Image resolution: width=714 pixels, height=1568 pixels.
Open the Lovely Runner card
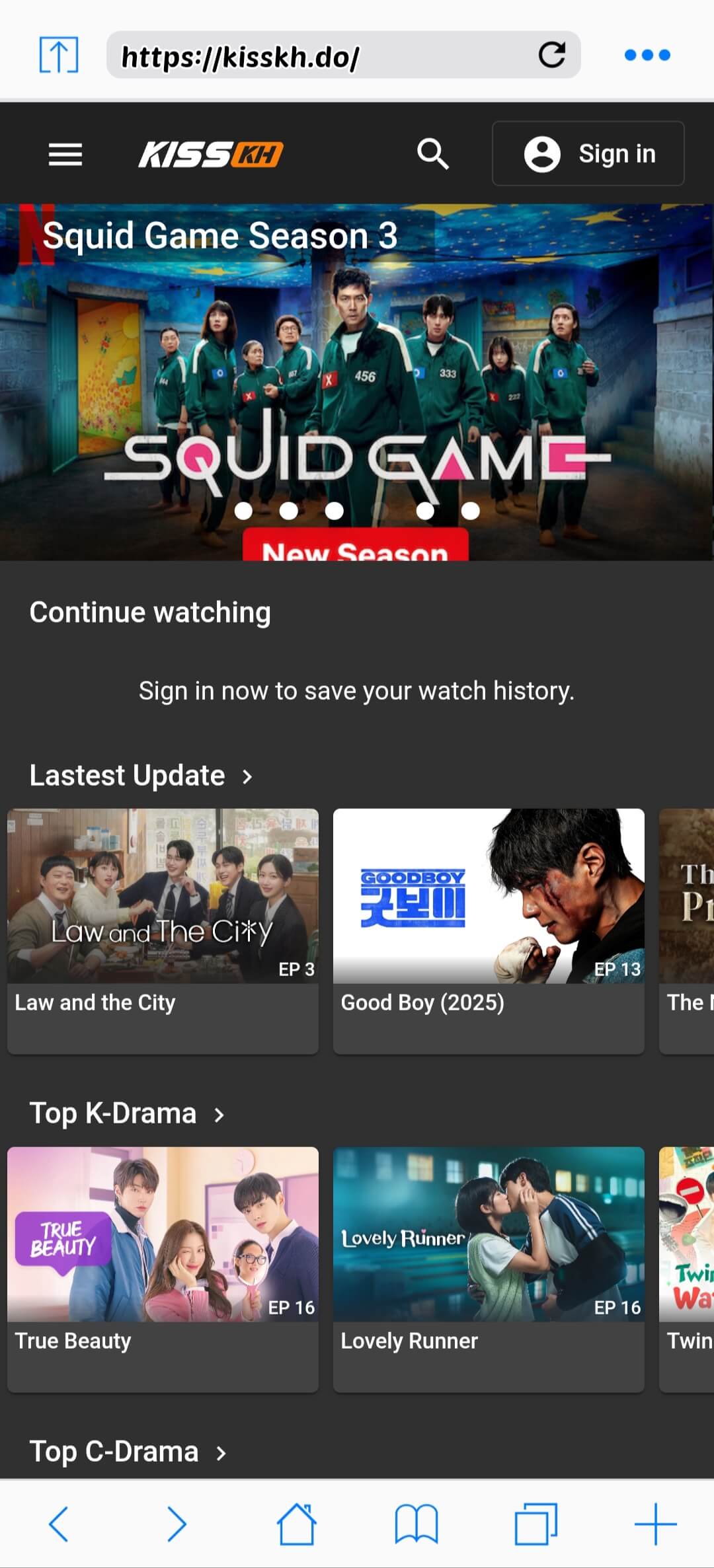489,1269
